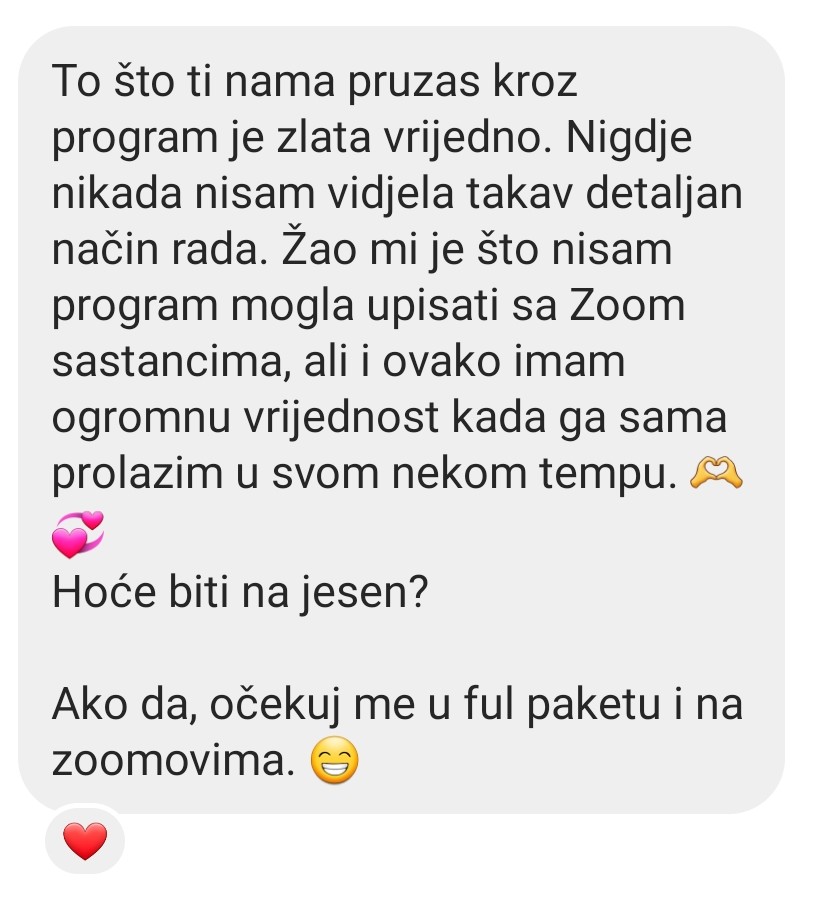Image resolution: width=819 pixels, height=897 pixels.
Task: Open the heart reaction under the message
Action: tap(85, 842)
